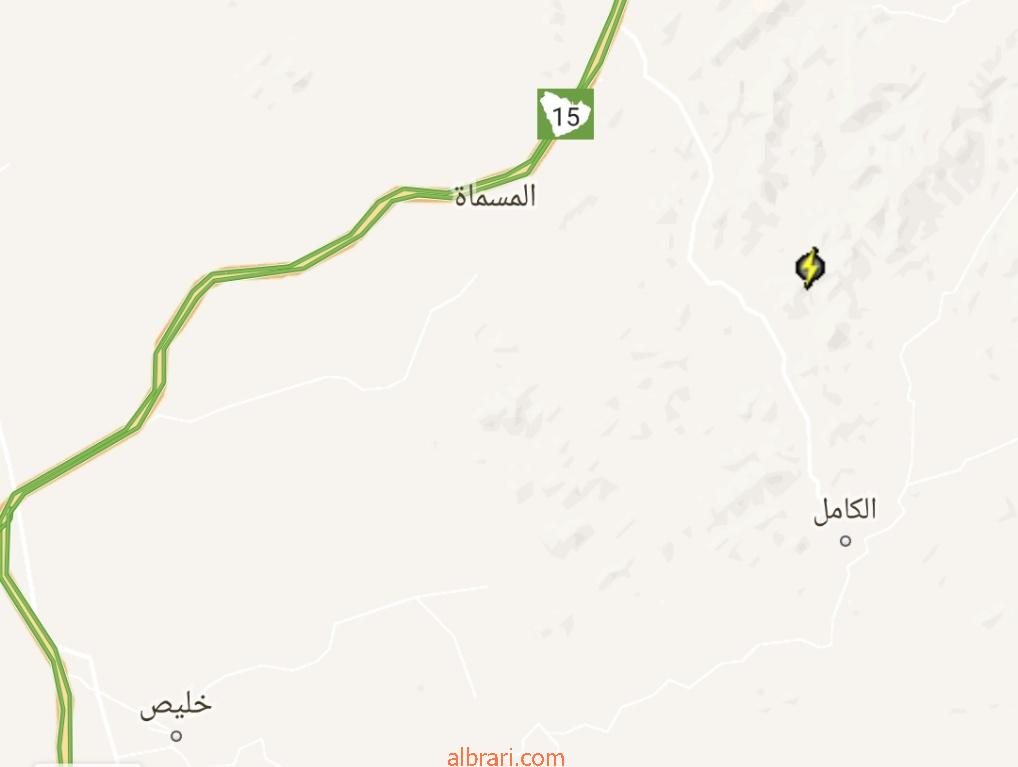Select the الكامل town label
The image size is (1018, 767).
tap(845, 510)
